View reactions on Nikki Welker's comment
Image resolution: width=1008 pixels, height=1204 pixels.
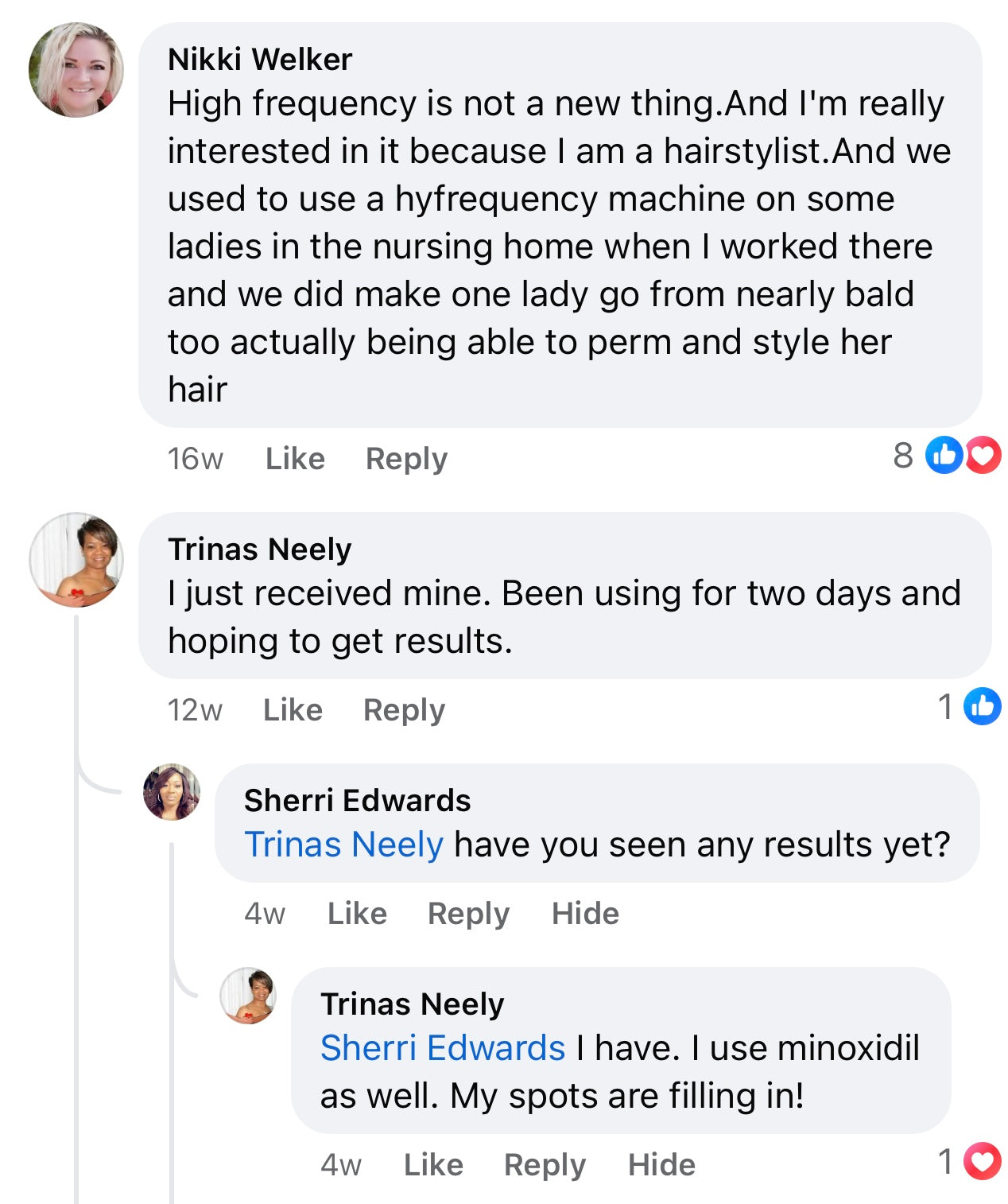pyautogui.click(x=962, y=456)
